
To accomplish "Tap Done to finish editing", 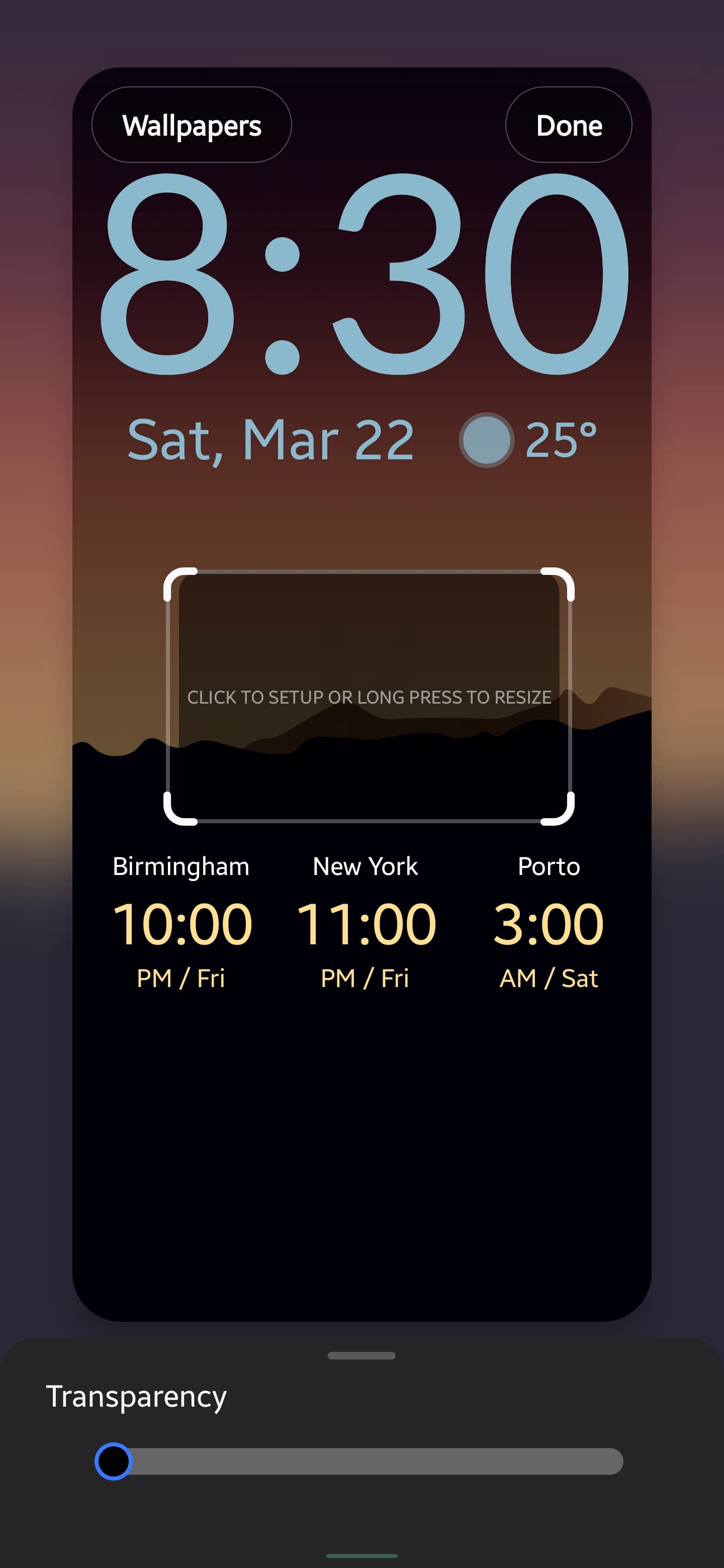I will pyautogui.click(x=569, y=125).
